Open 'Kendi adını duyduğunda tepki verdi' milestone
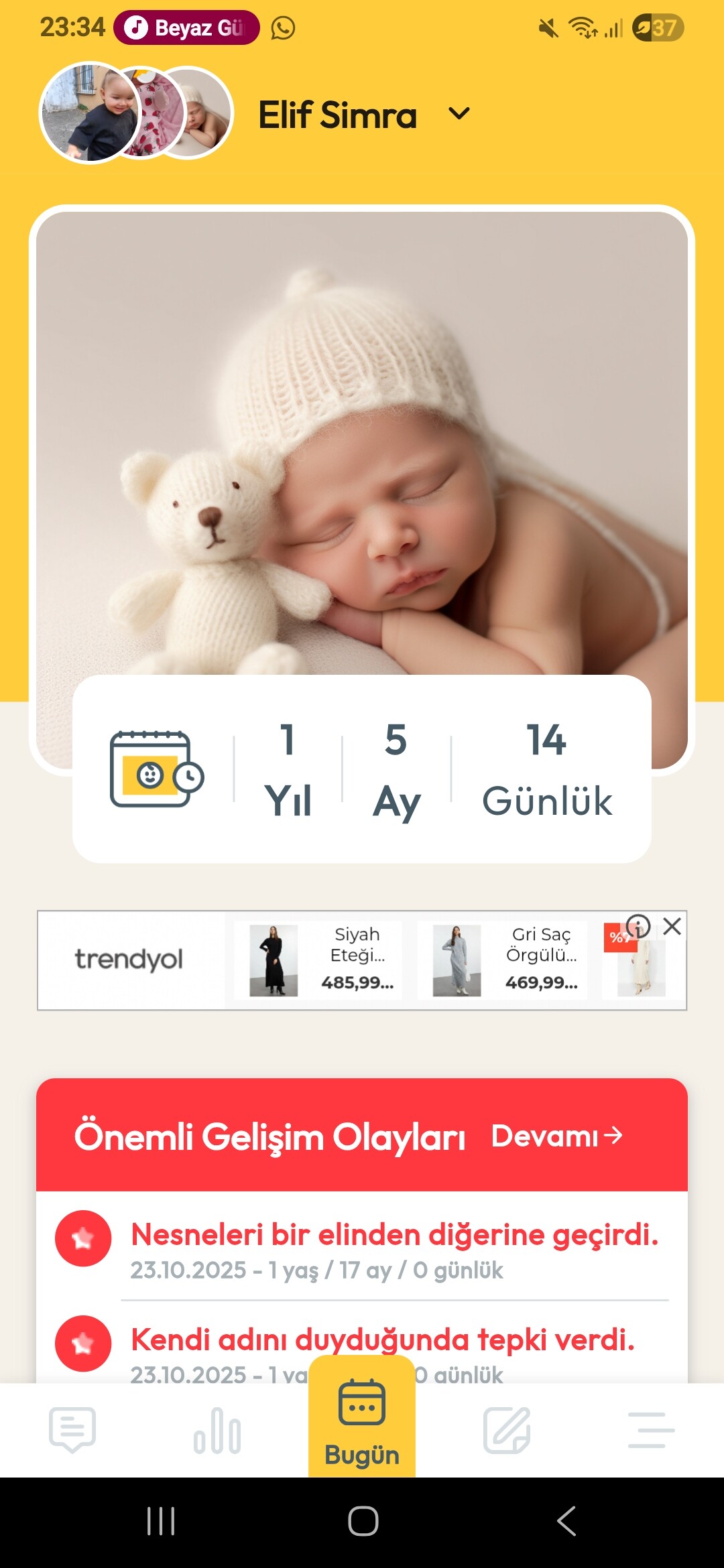Screen dimensions: 724x1568 pos(382,1340)
